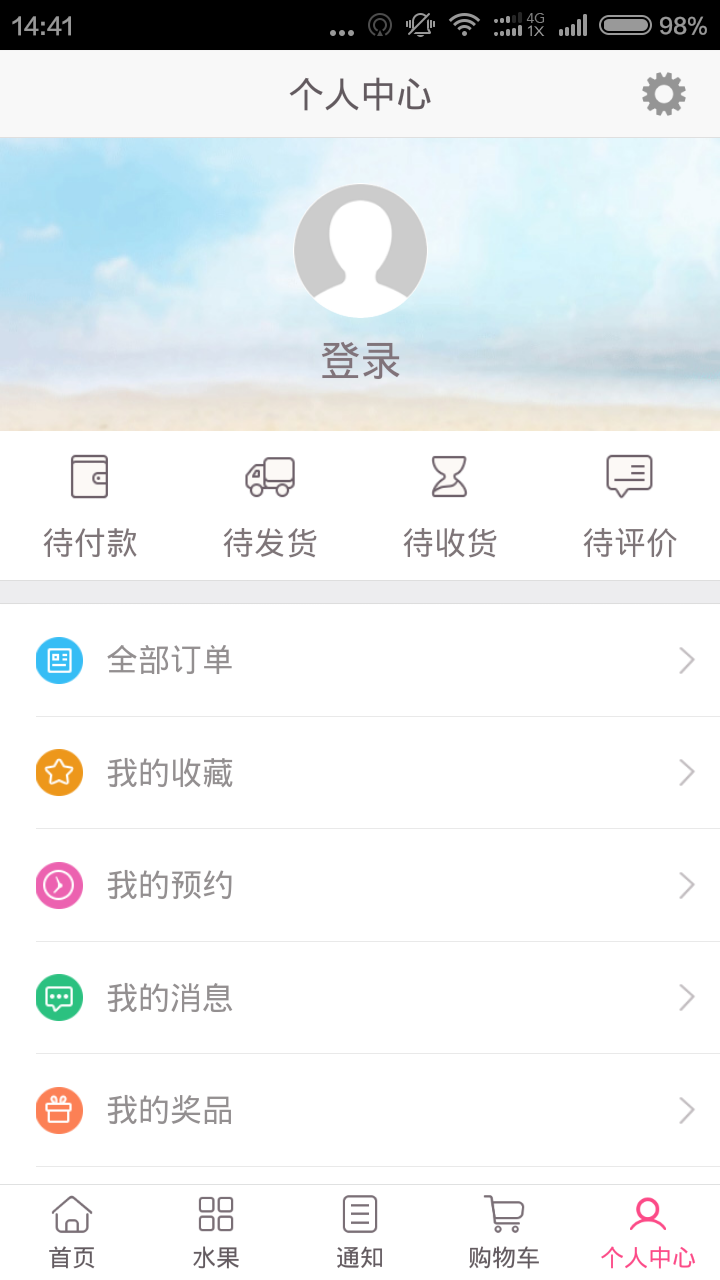
Task: Switch to the 首页 home tab
Action: pos(71,1228)
